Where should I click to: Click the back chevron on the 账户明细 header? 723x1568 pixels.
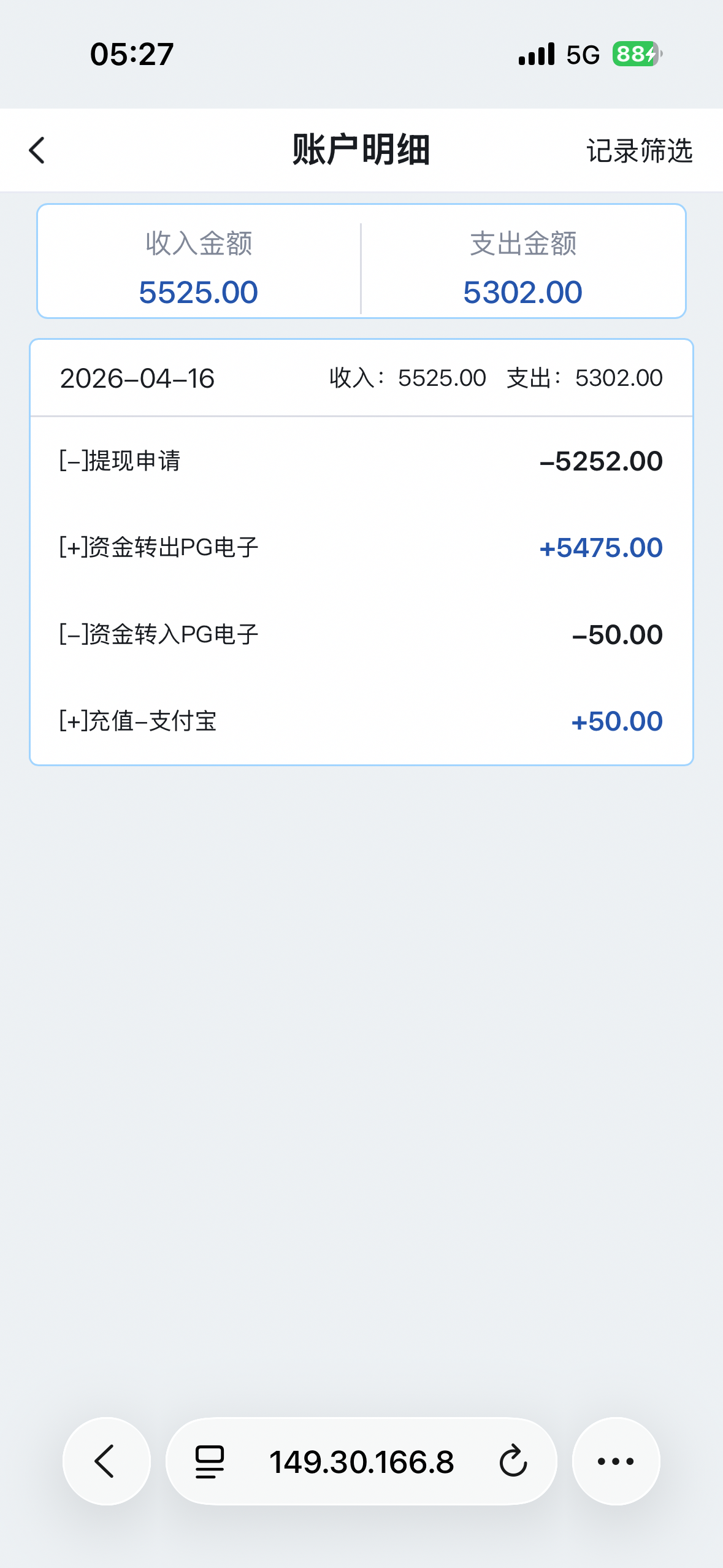coord(37,150)
